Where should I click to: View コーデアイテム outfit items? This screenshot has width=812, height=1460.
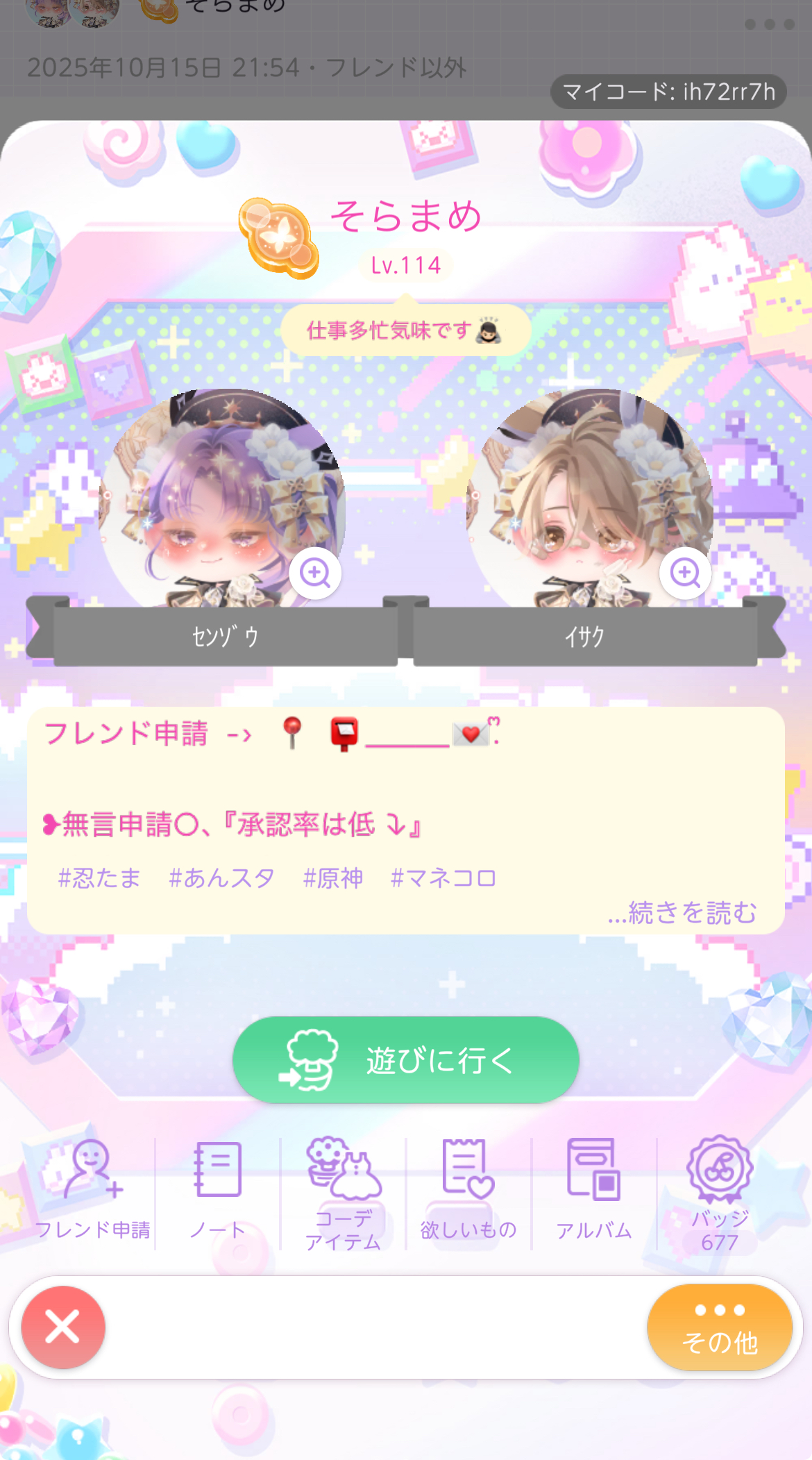coord(344,1193)
